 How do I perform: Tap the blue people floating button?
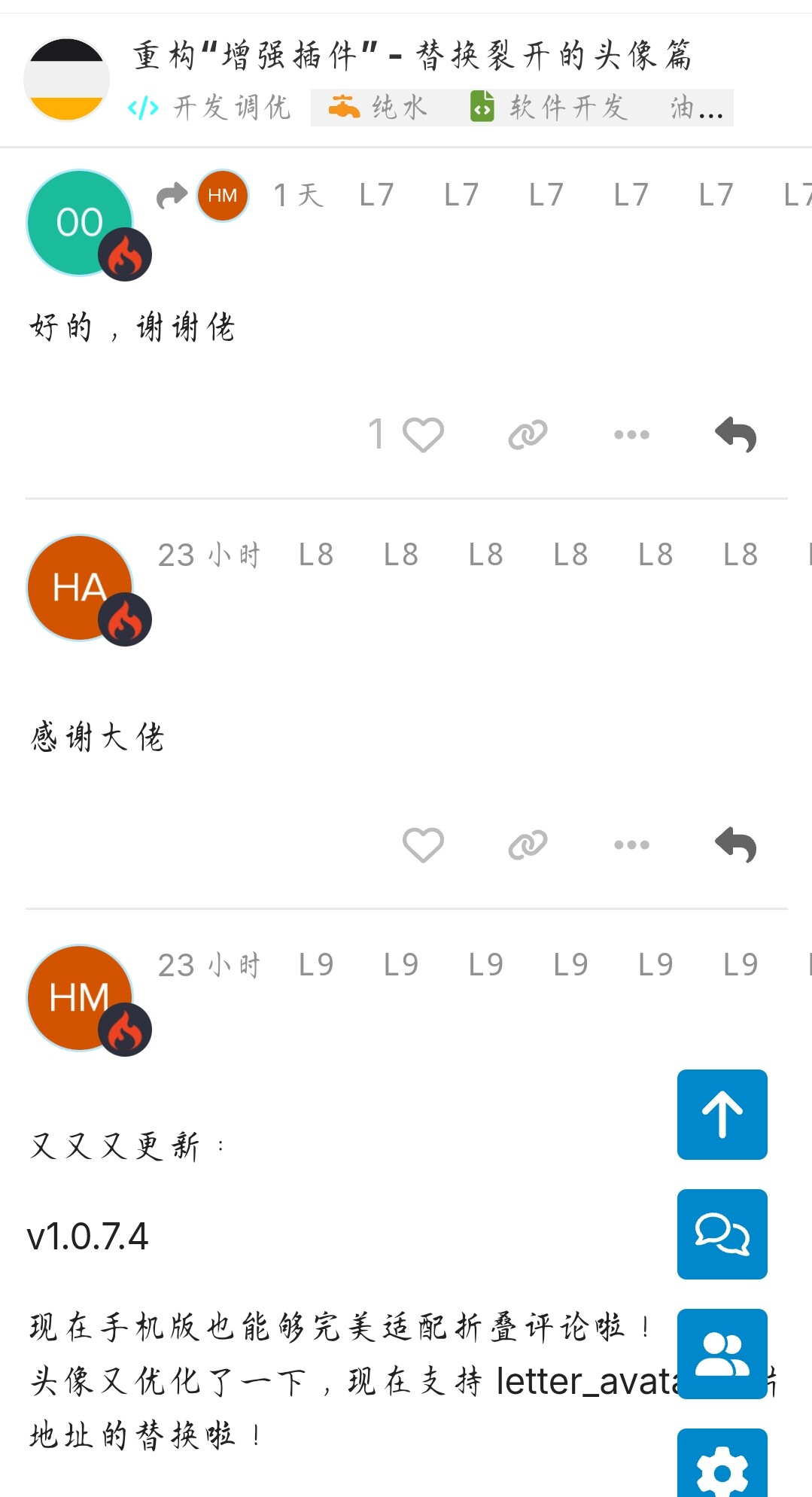coord(722,1353)
